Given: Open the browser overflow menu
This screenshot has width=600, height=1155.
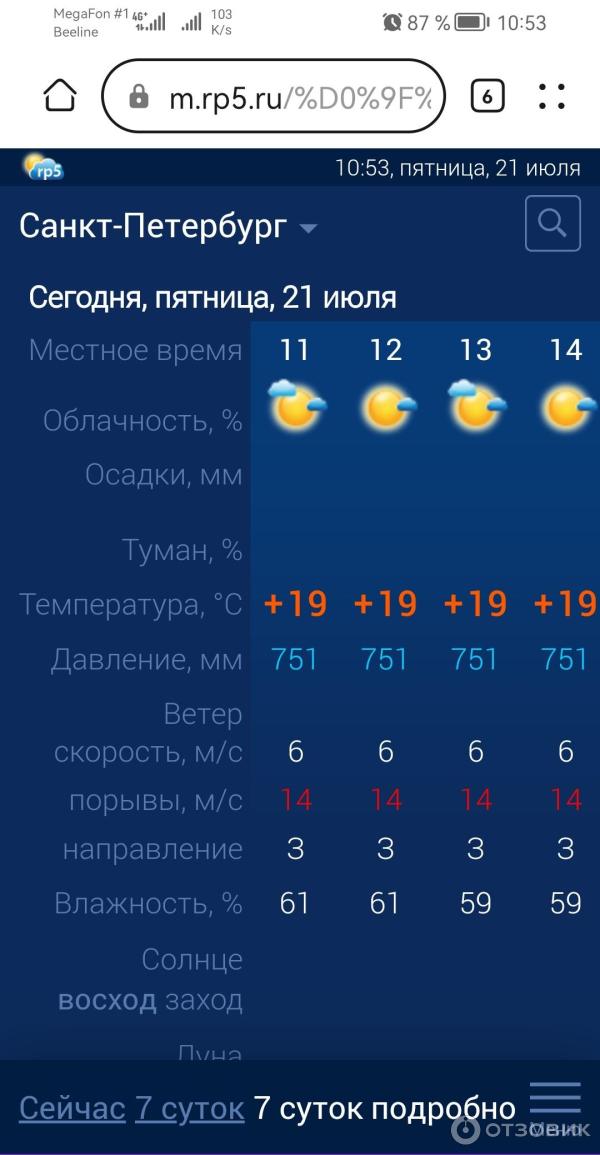Looking at the screenshot, I should (551, 96).
